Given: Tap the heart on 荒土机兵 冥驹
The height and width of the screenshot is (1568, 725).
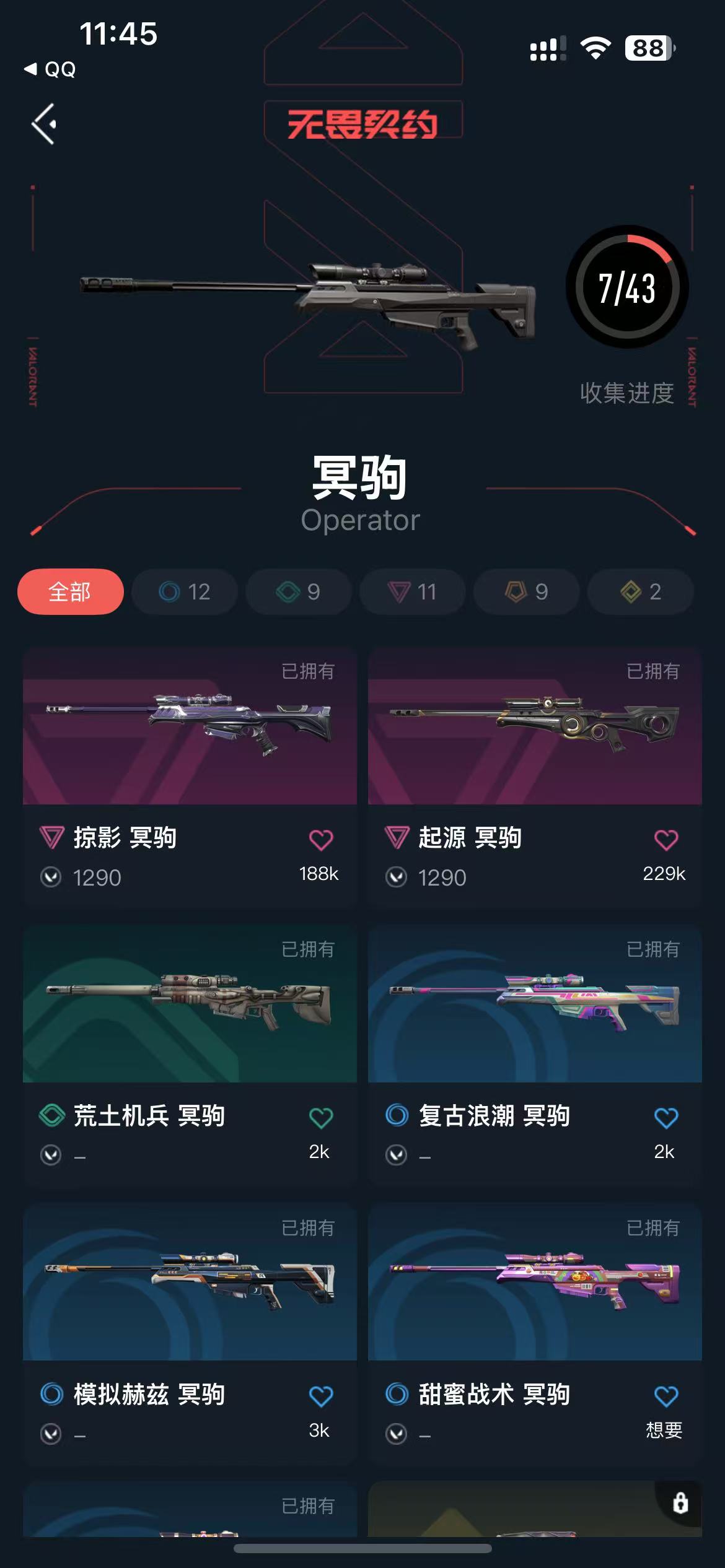Looking at the screenshot, I should click(x=320, y=1118).
